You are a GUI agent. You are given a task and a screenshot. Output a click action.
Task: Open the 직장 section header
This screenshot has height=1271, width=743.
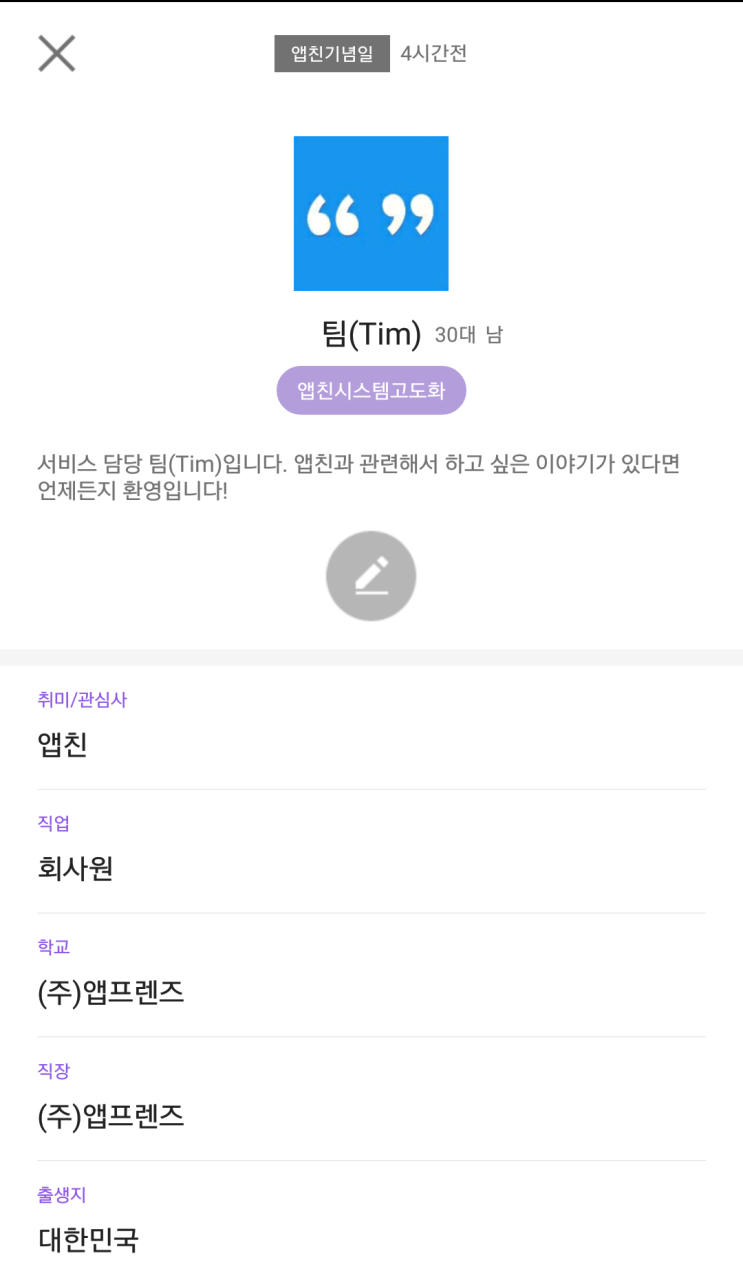52,1071
